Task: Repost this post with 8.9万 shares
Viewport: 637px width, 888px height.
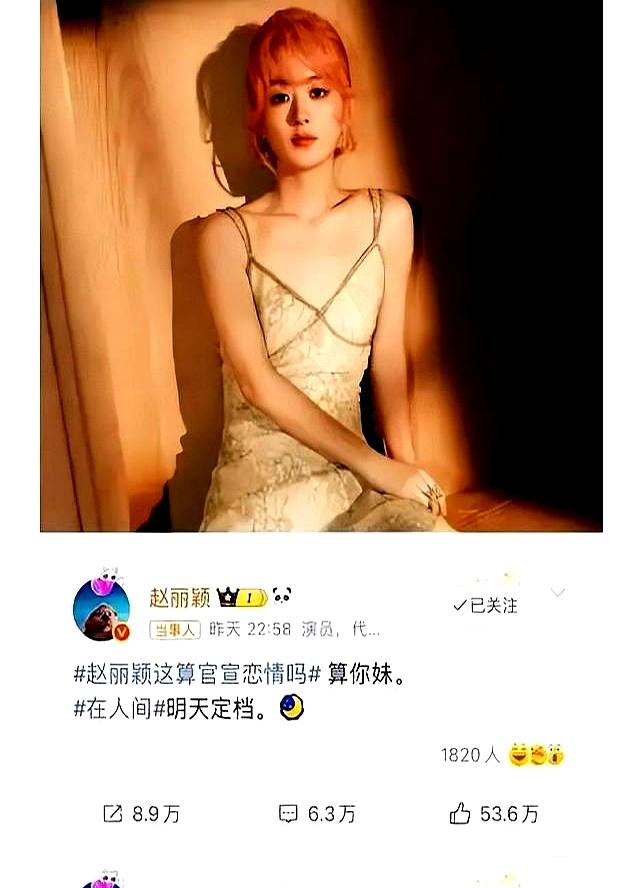Action: pyautogui.click(x=142, y=814)
